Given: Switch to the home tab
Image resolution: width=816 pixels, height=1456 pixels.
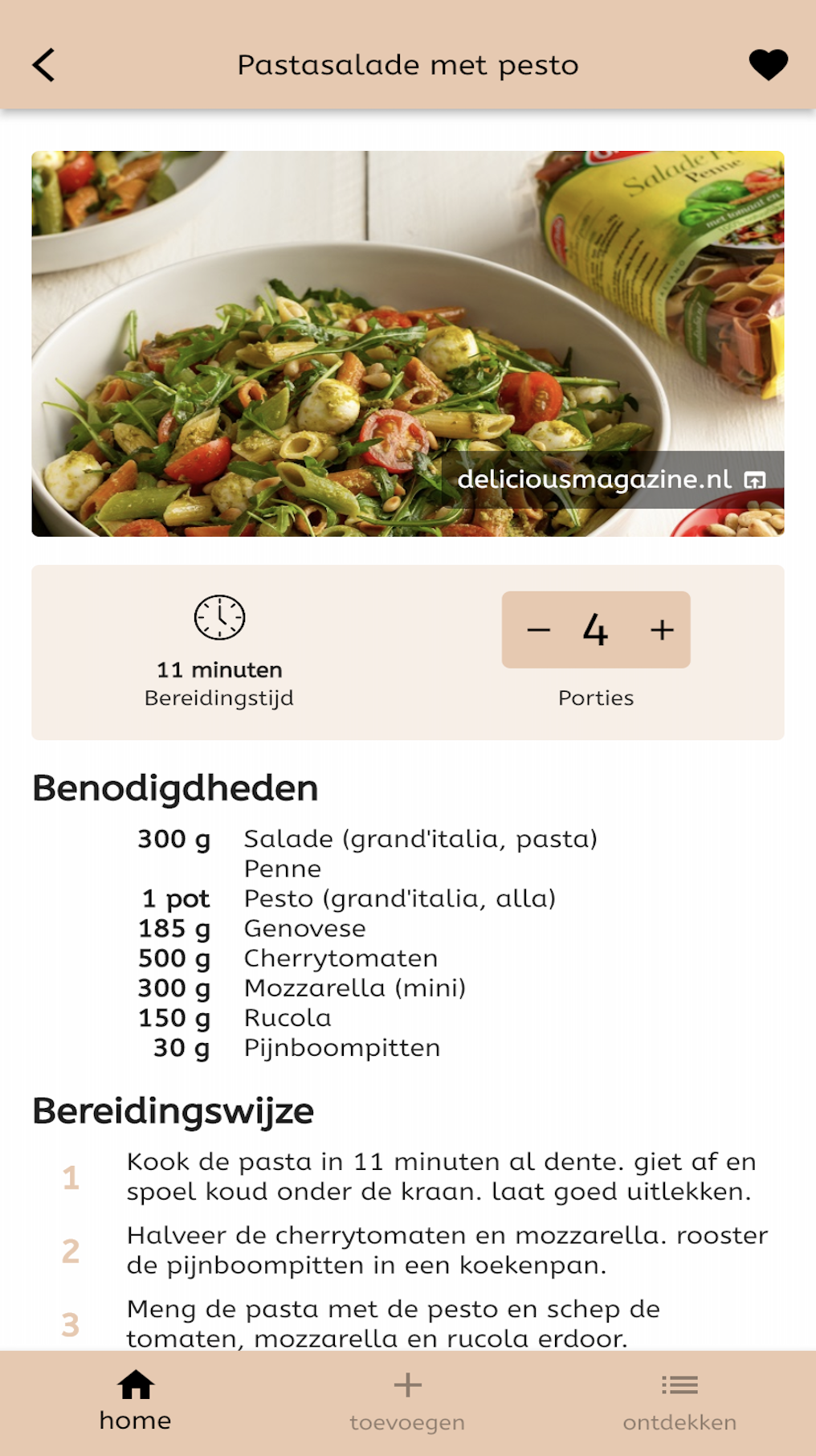Looking at the screenshot, I should click(136, 1401).
